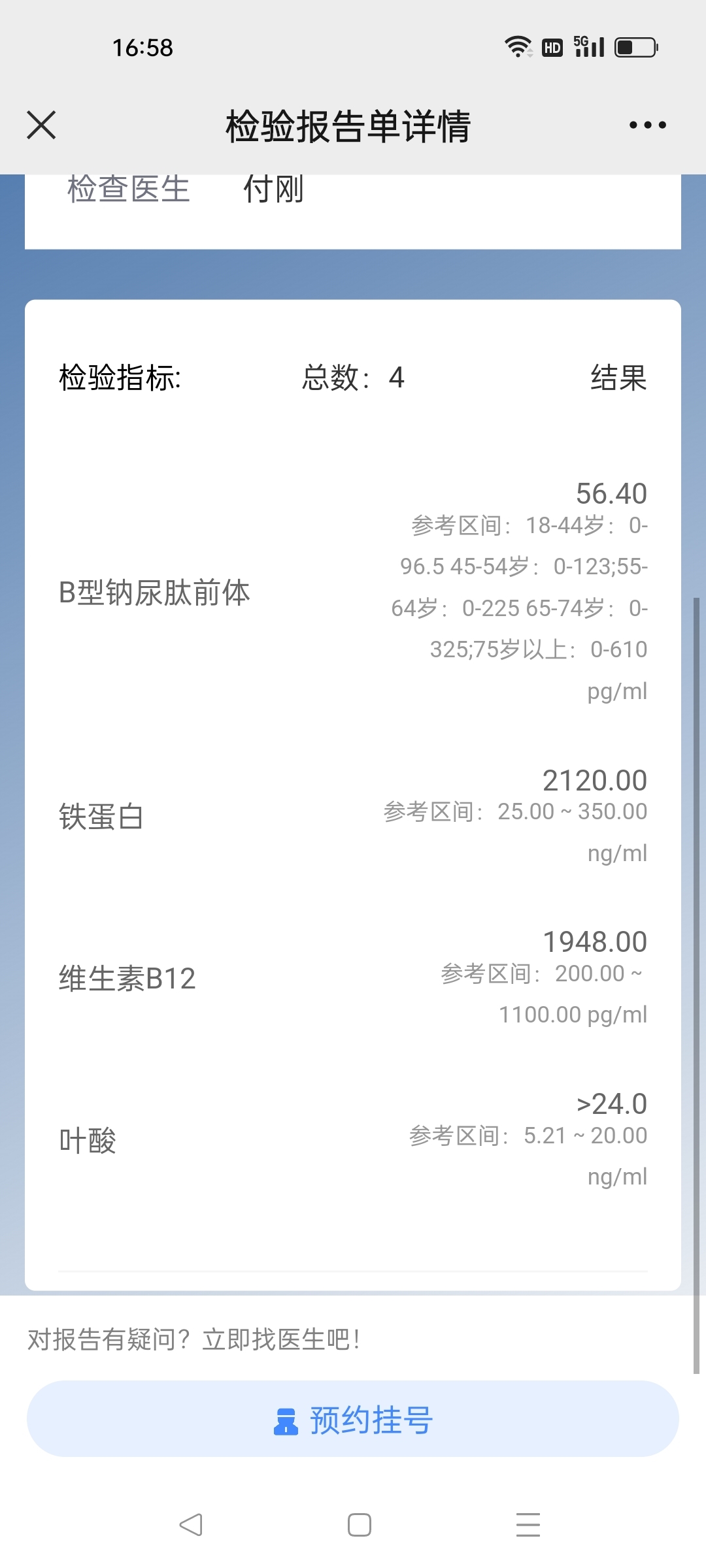Open the recent apps menu

[528, 1525]
